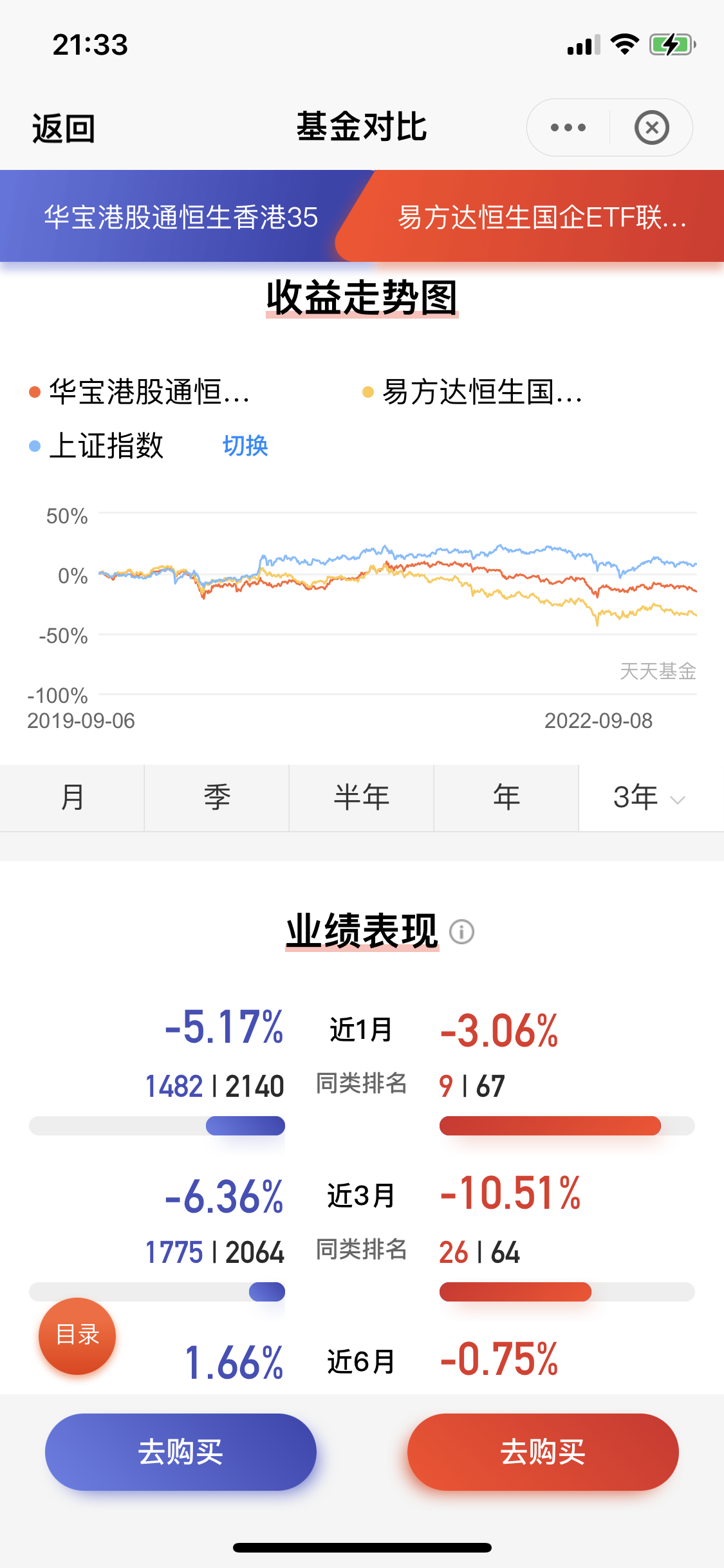Open the three-dot mini program menu
The image size is (724, 1568).
tap(568, 127)
